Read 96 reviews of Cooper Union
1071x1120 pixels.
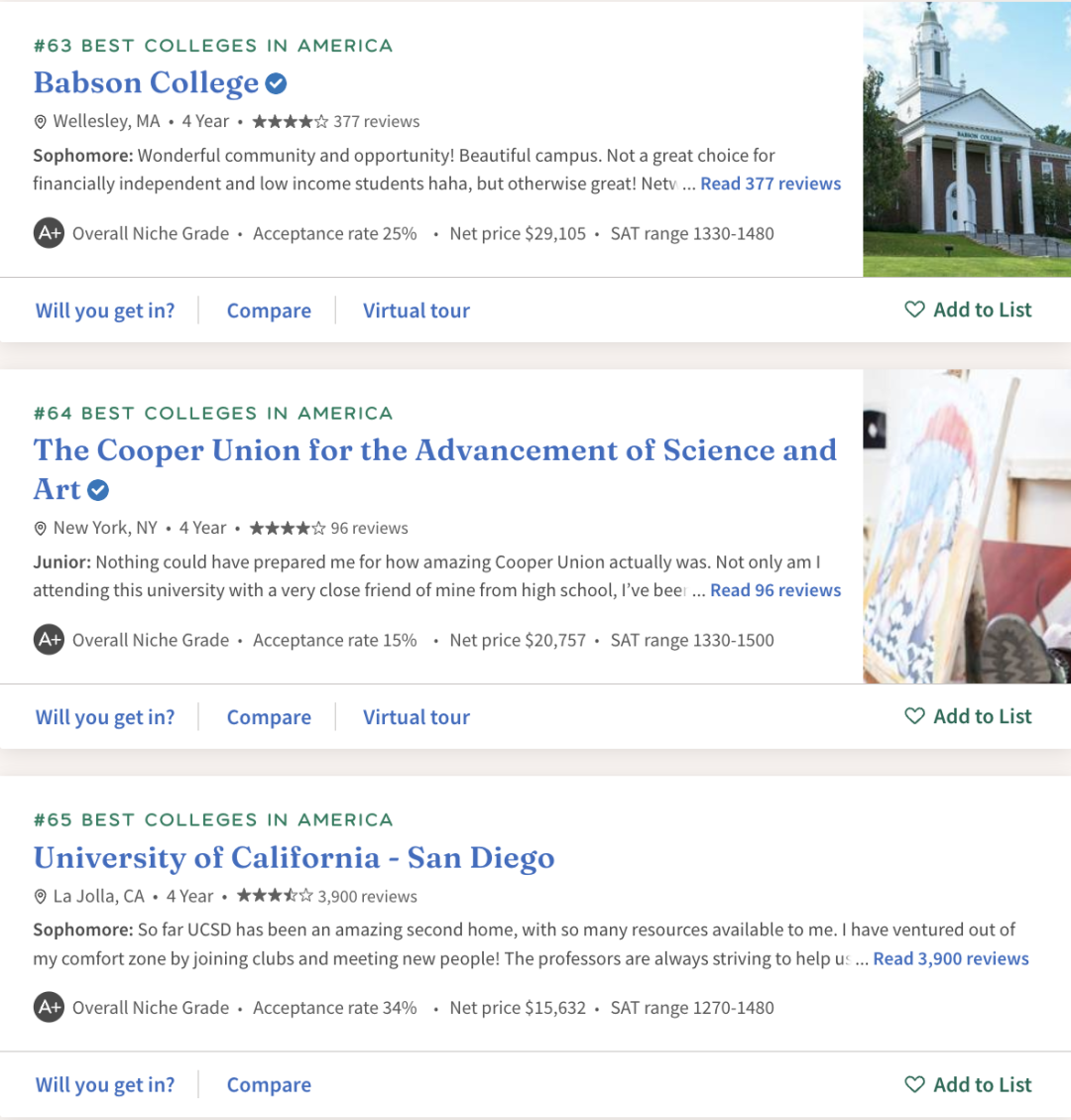775,590
